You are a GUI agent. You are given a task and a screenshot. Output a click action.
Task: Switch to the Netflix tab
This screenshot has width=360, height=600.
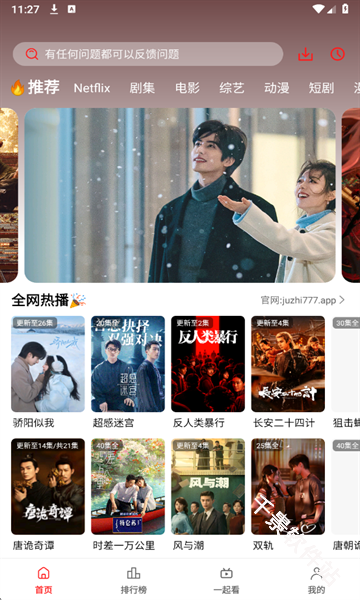[x=92, y=88]
